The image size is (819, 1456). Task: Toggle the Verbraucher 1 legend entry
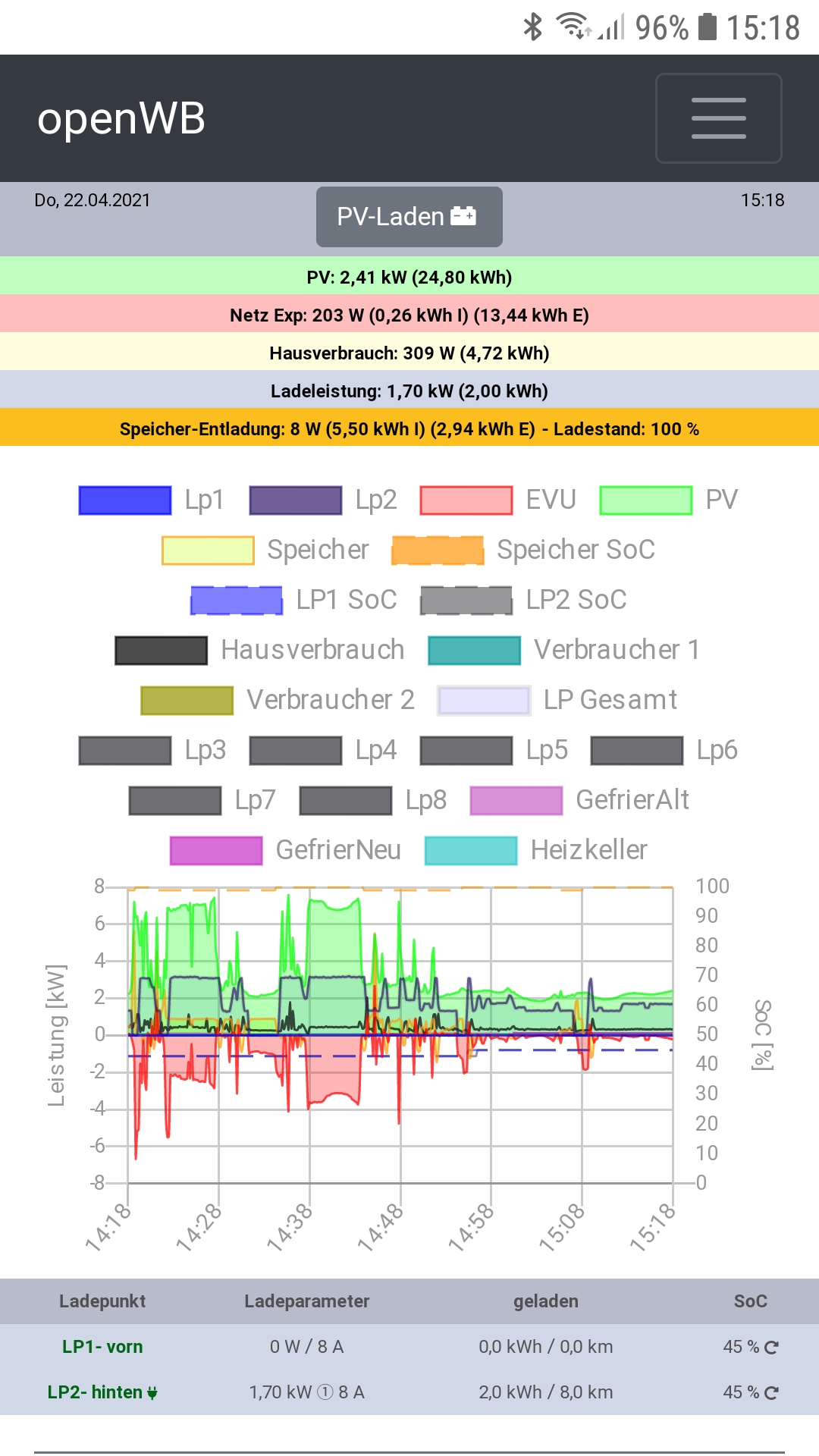click(x=563, y=651)
